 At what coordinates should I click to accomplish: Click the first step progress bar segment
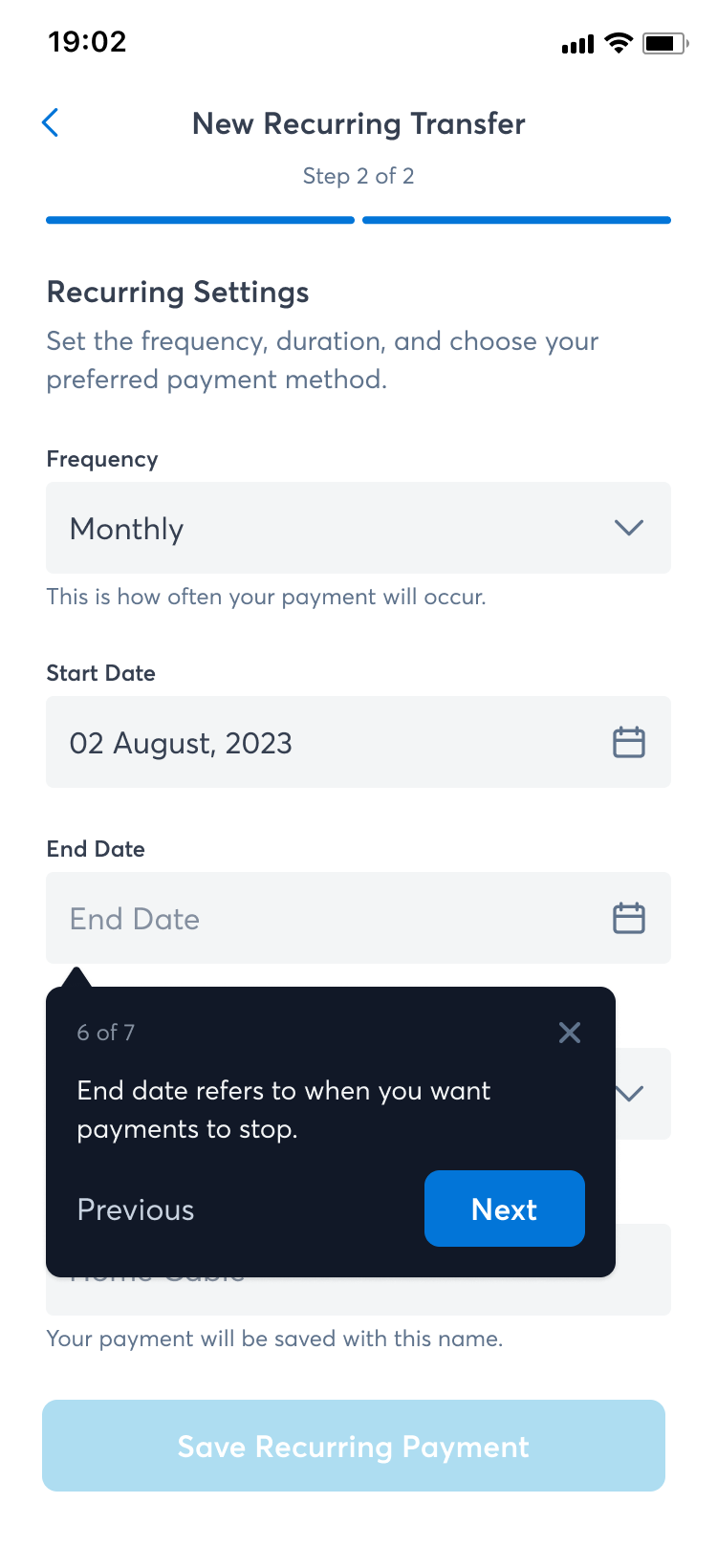pos(200,220)
